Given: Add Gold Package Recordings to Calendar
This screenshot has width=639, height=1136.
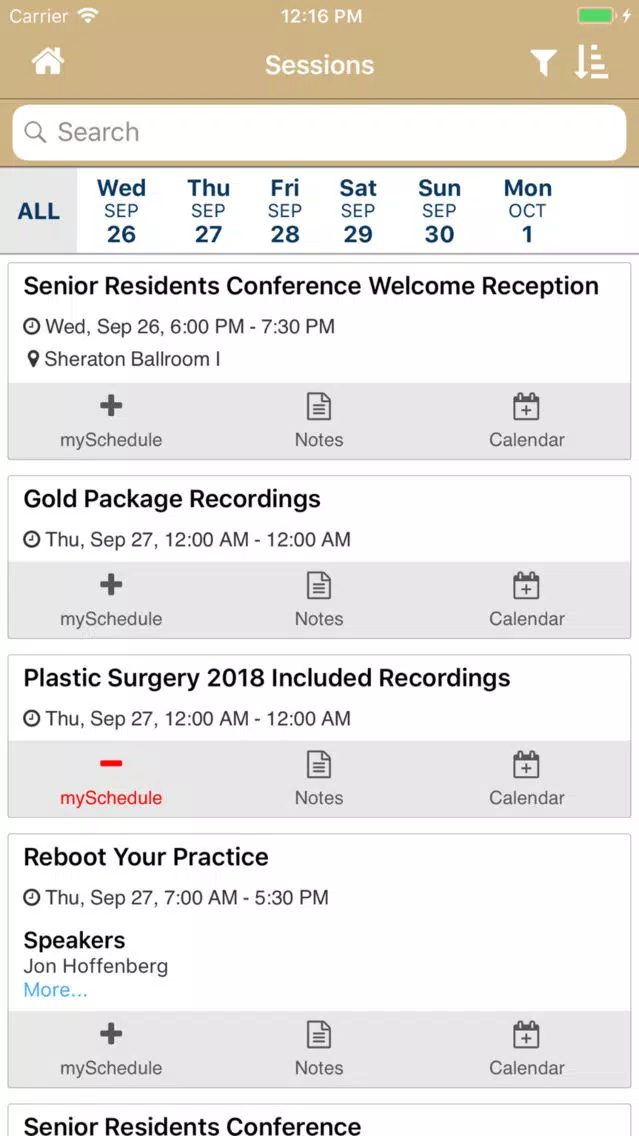Looking at the screenshot, I should coord(527,601).
